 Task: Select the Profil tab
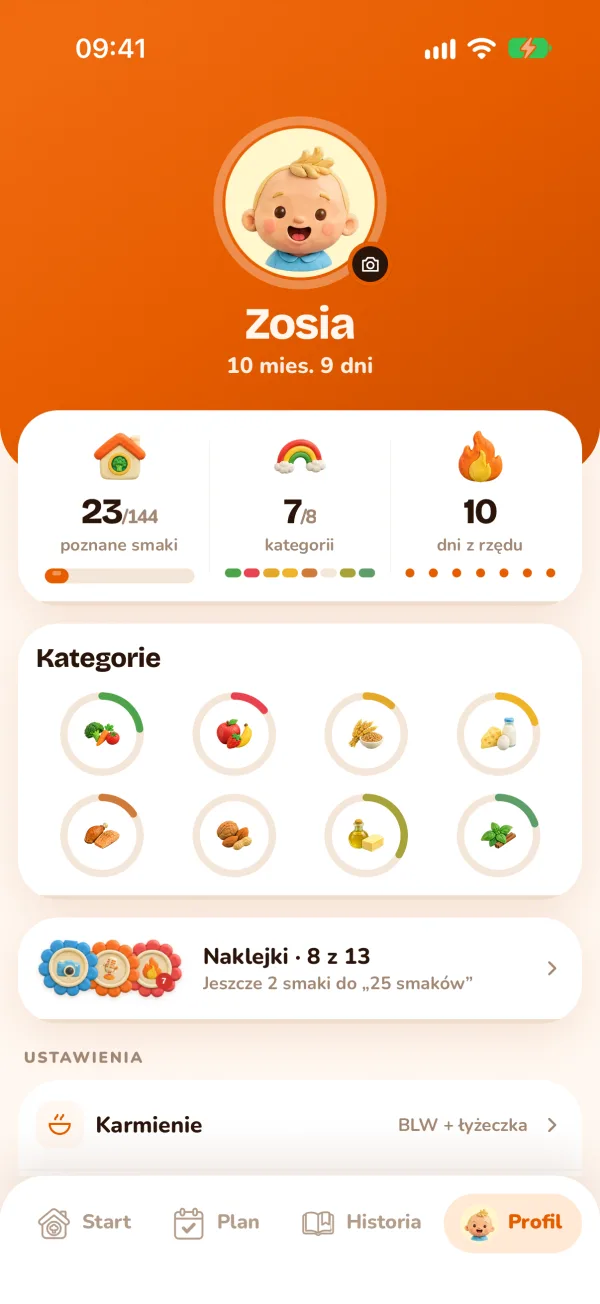point(513,1222)
